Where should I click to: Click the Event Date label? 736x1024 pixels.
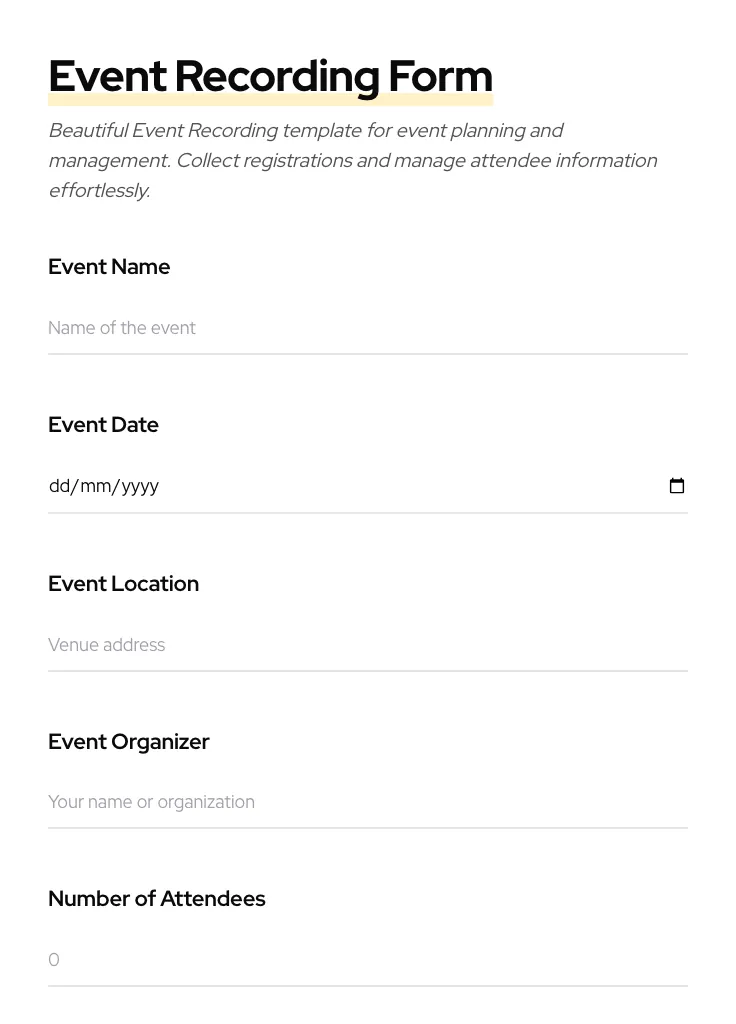[103, 424]
